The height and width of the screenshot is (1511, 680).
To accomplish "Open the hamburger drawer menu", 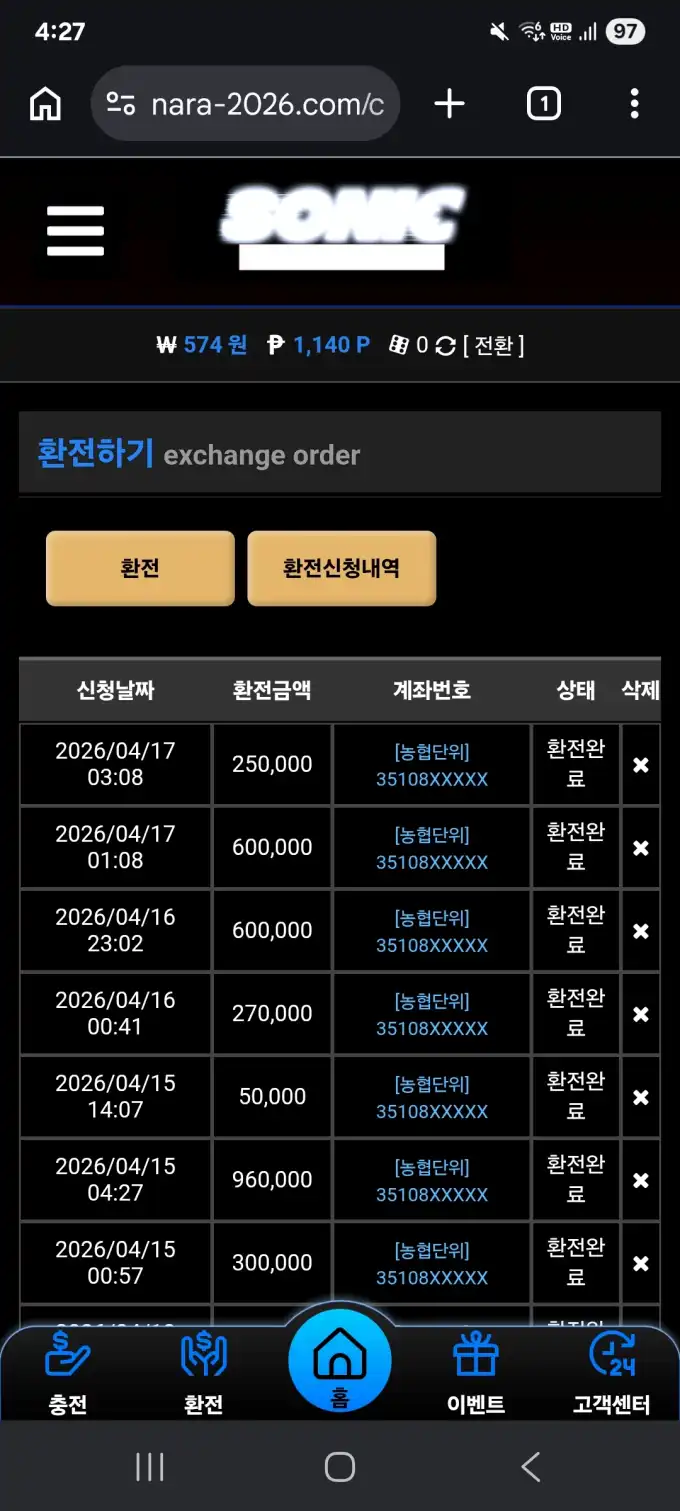I will pos(75,231).
